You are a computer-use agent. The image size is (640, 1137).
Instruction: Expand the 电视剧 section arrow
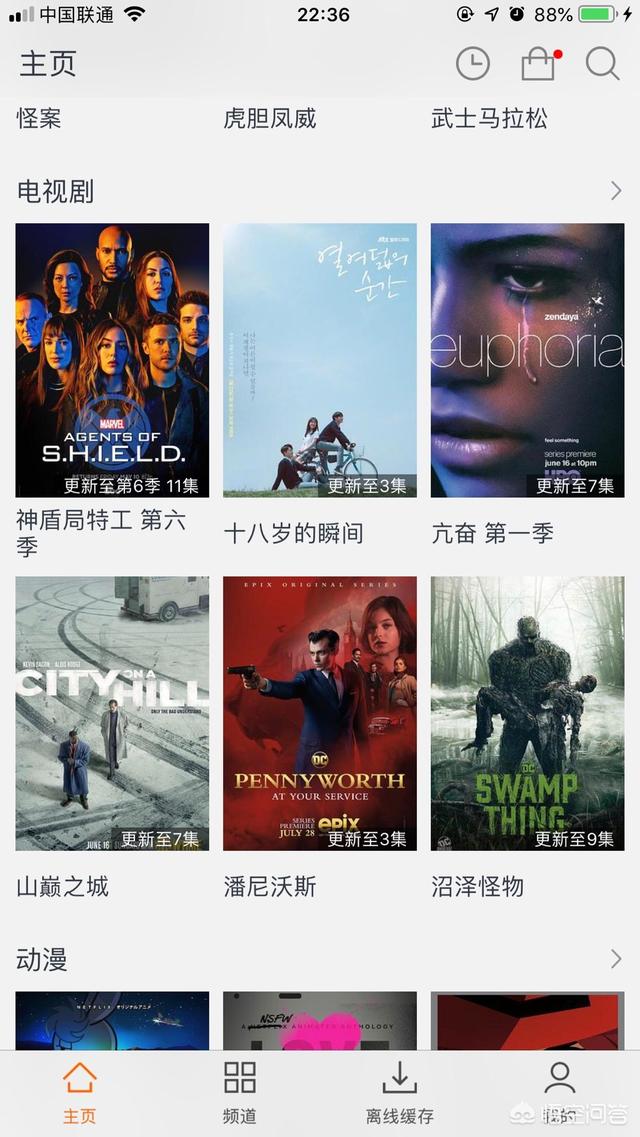[x=615, y=191]
